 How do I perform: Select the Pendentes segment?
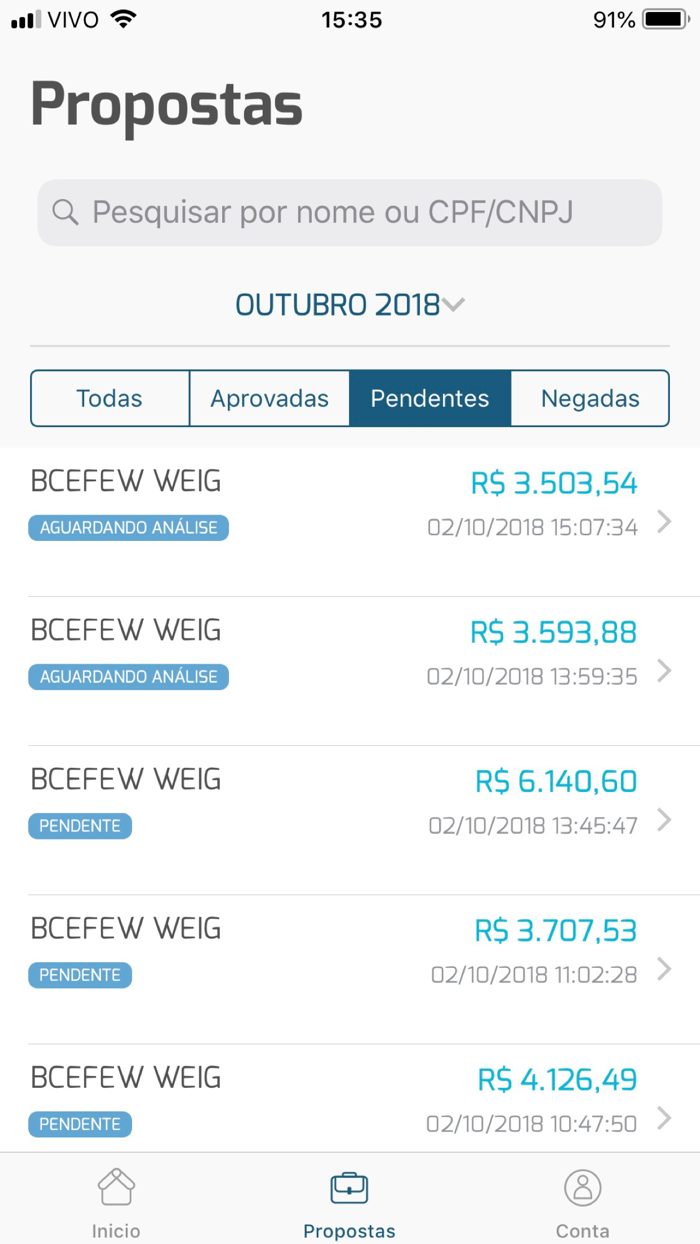click(430, 398)
